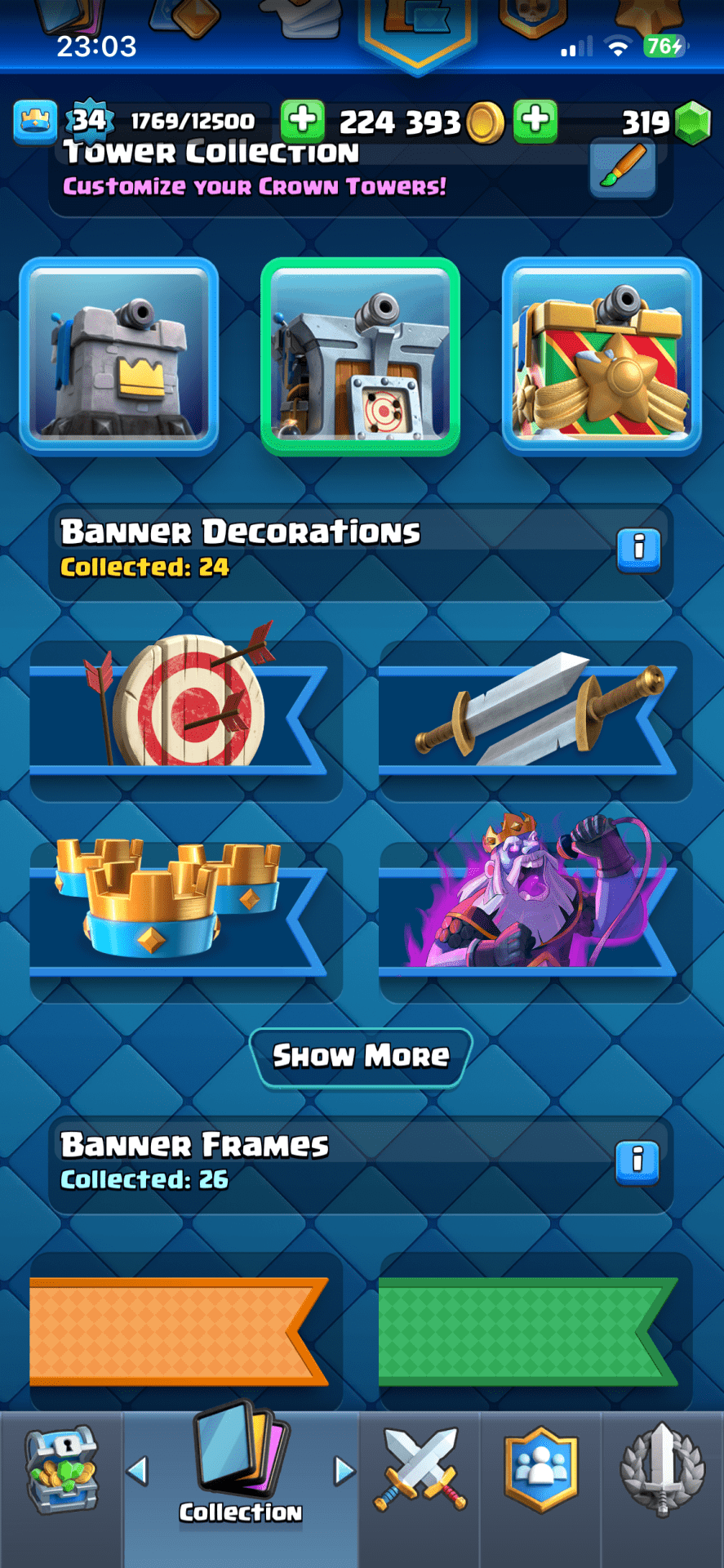Open the Events sword laurel tab
724x1568 pixels.
[x=662, y=1468]
